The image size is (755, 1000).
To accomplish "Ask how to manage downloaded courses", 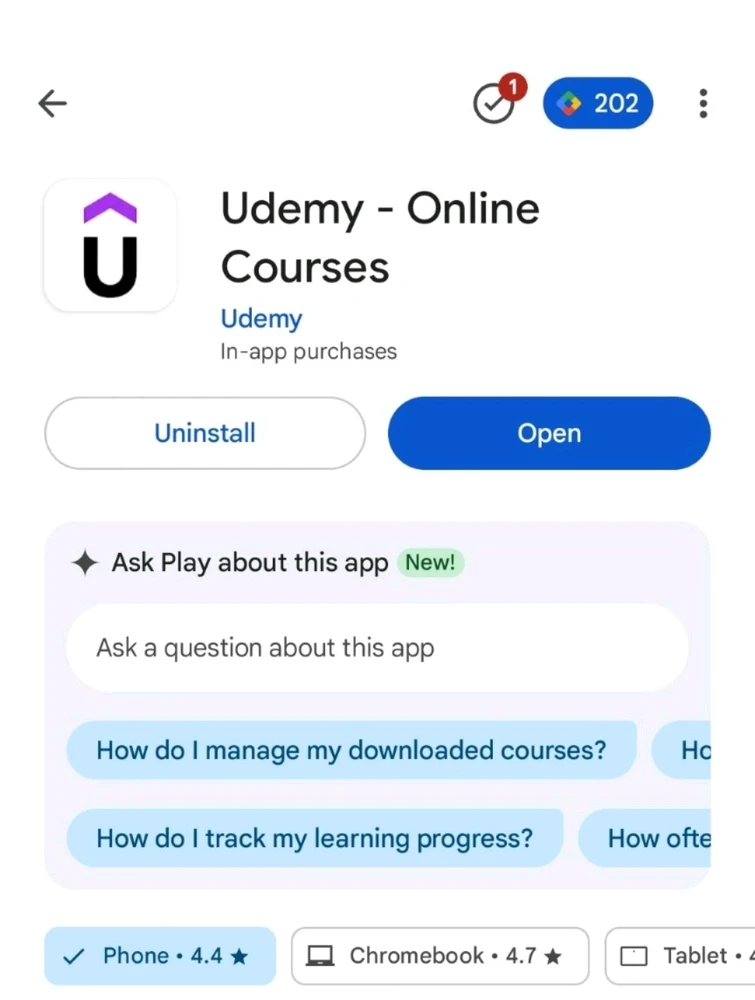I will coord(351,750).
